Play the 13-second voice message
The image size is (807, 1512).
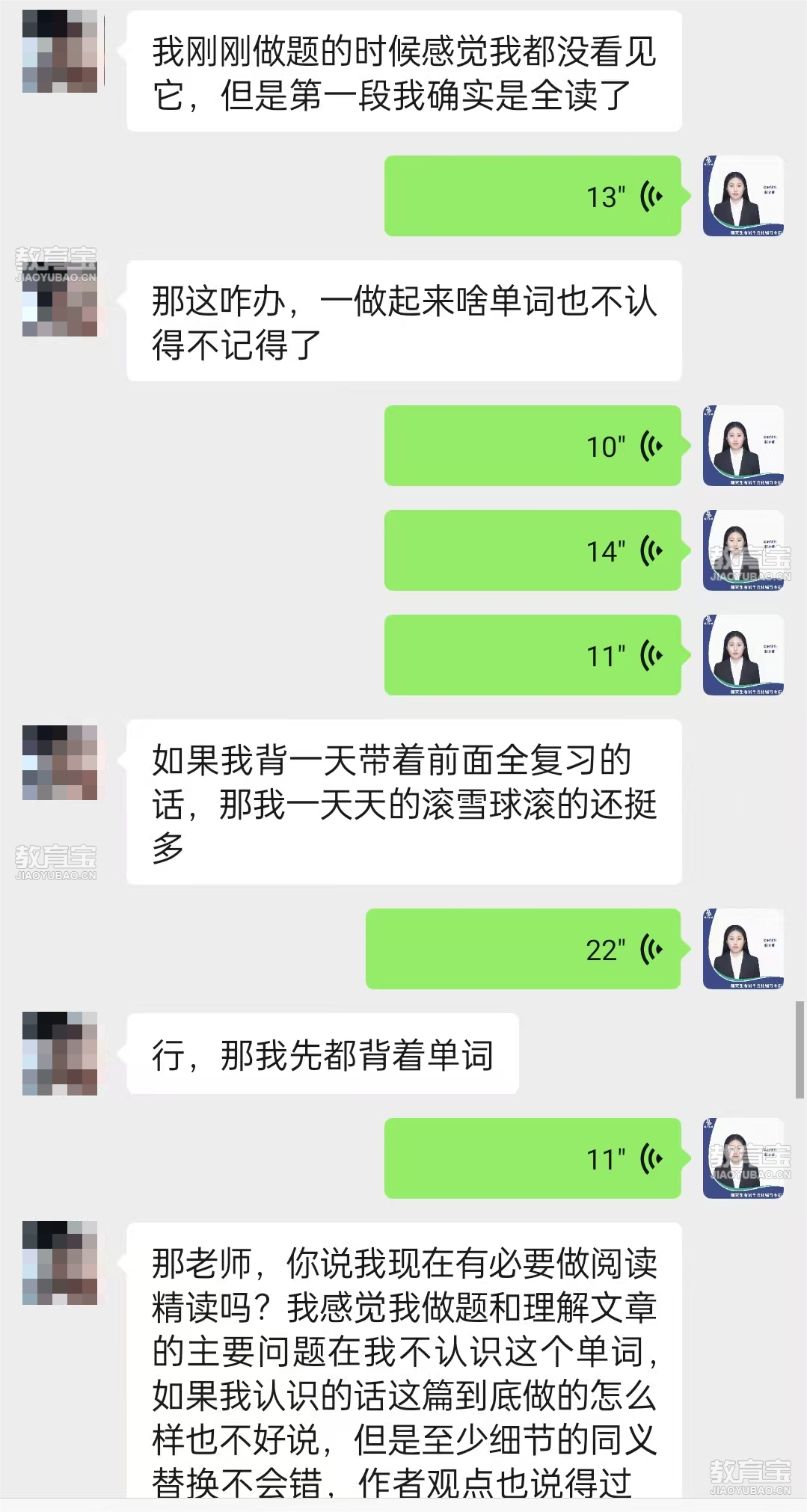click(x=533, y=197)
